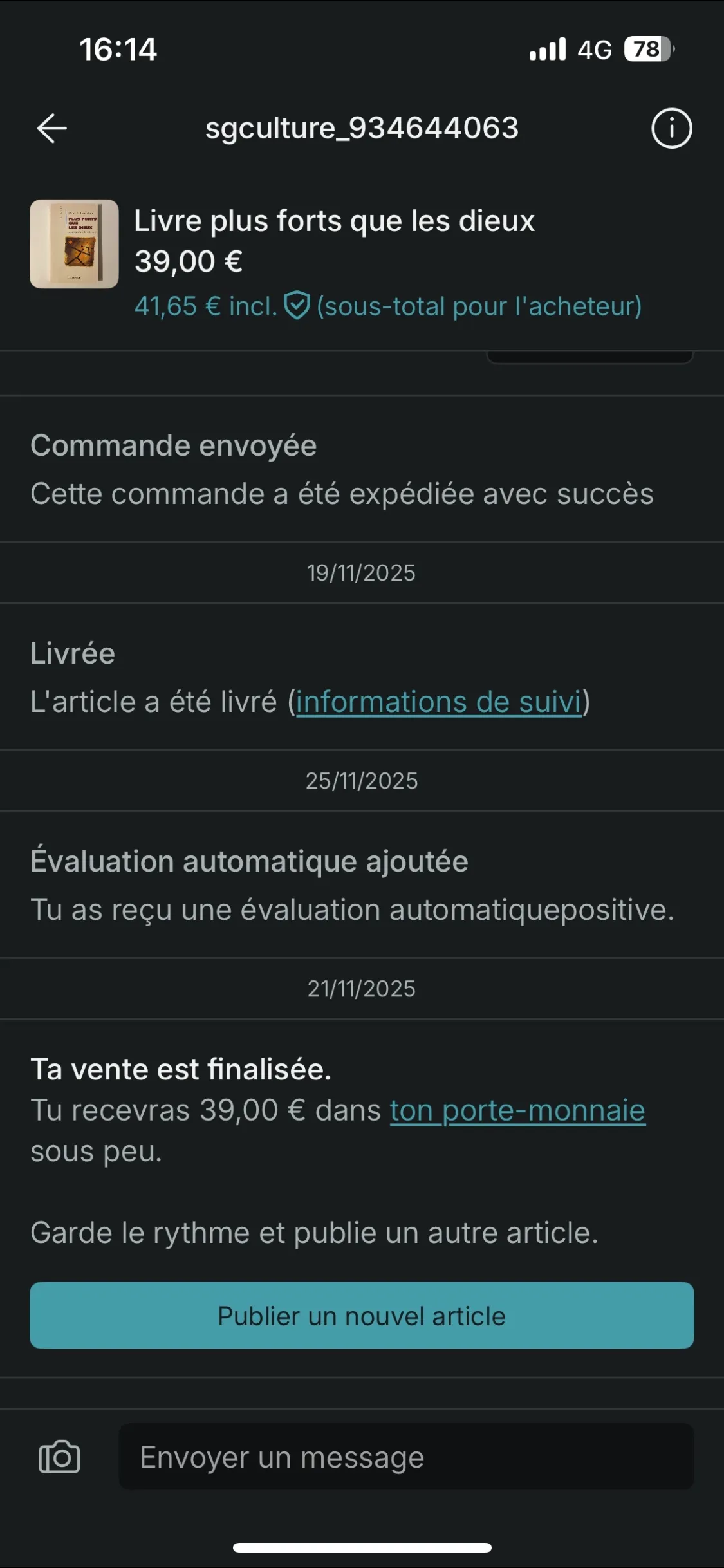Go back with the arrow icon
This screenshot has width=724, height=1568.
coord(51,128)
